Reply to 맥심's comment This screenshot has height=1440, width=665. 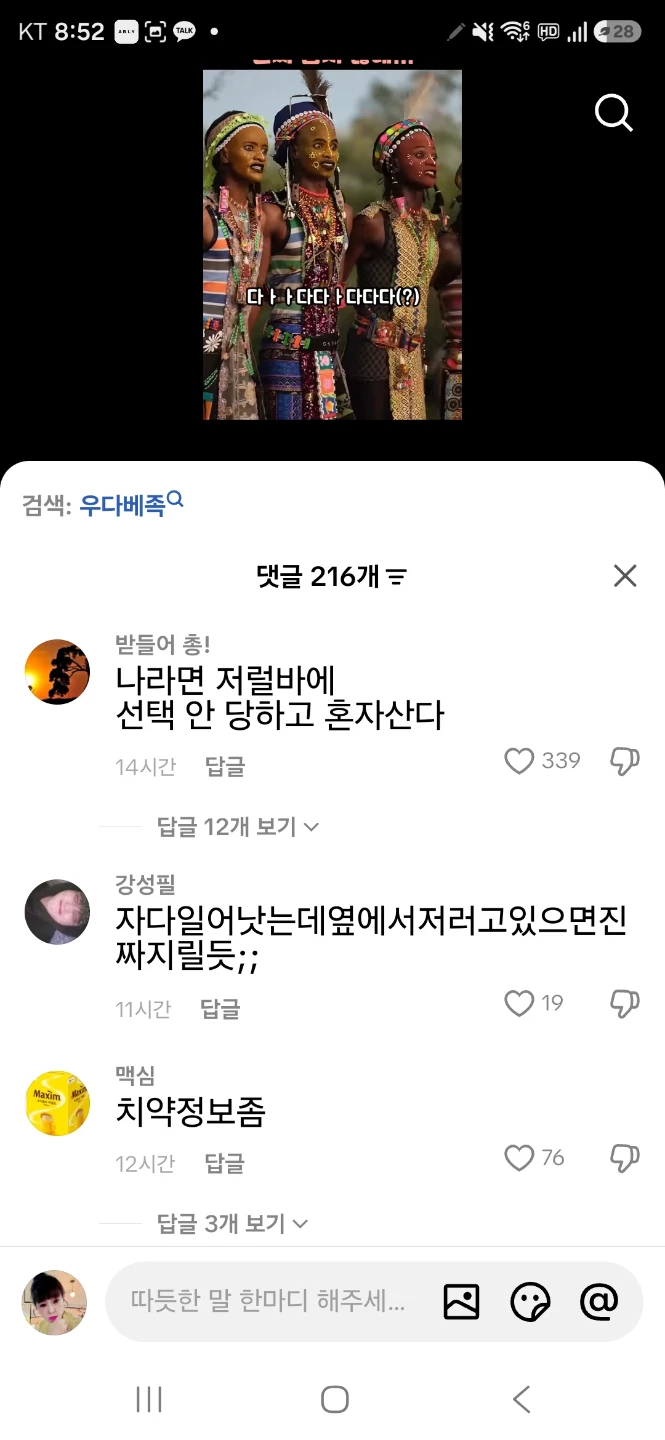click(225, 1164)
